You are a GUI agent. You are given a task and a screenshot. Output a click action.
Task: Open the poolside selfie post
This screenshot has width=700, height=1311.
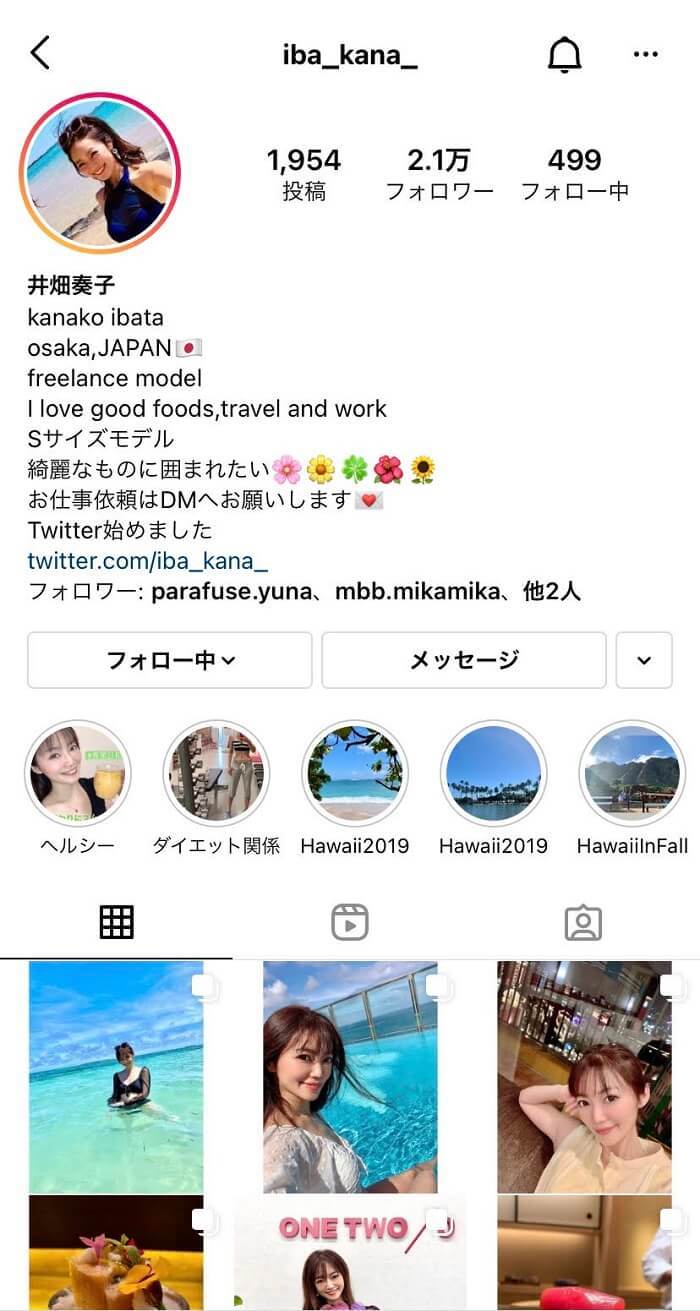tap(350, 1076)
